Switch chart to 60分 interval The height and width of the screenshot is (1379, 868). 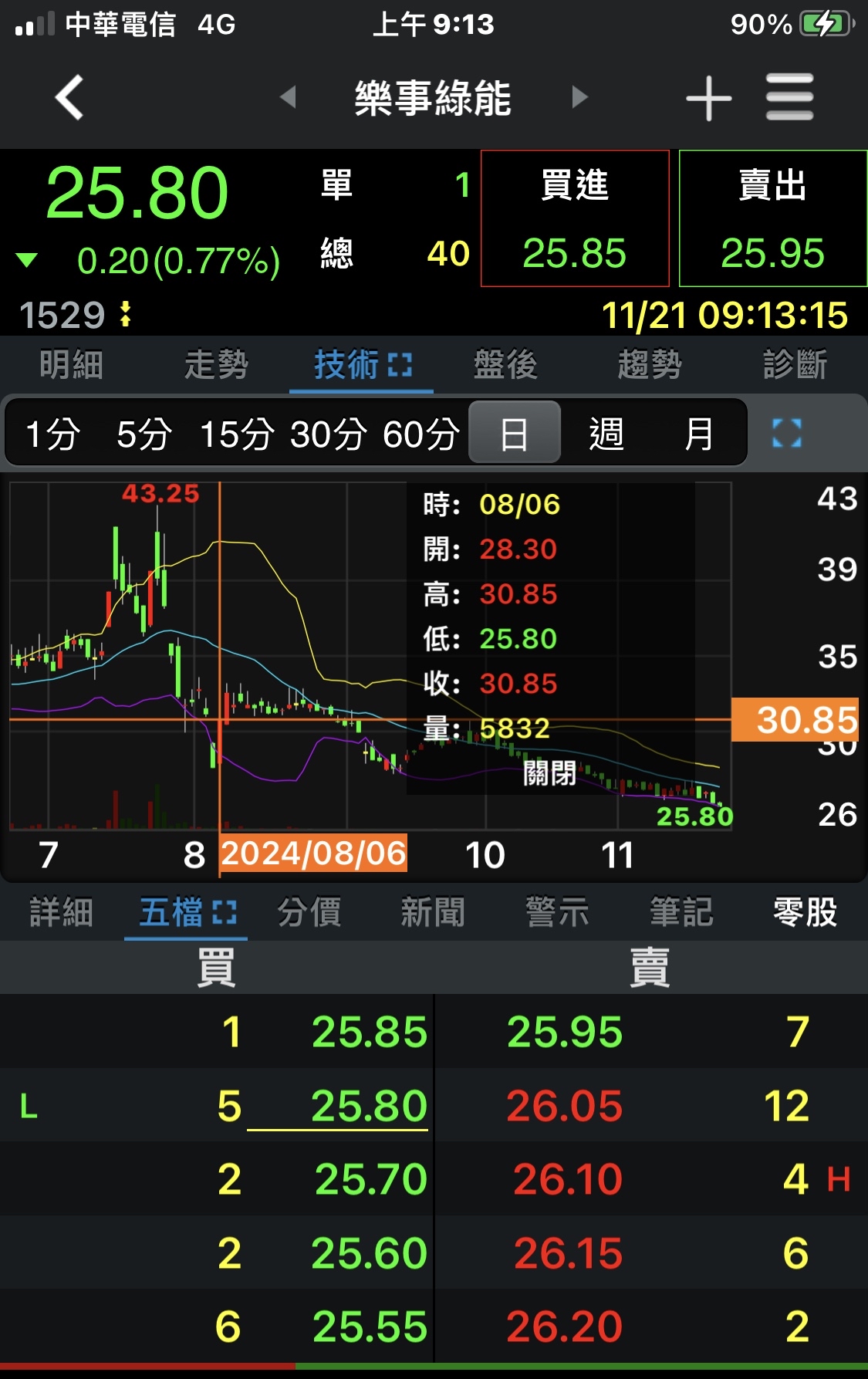(420, 434)
